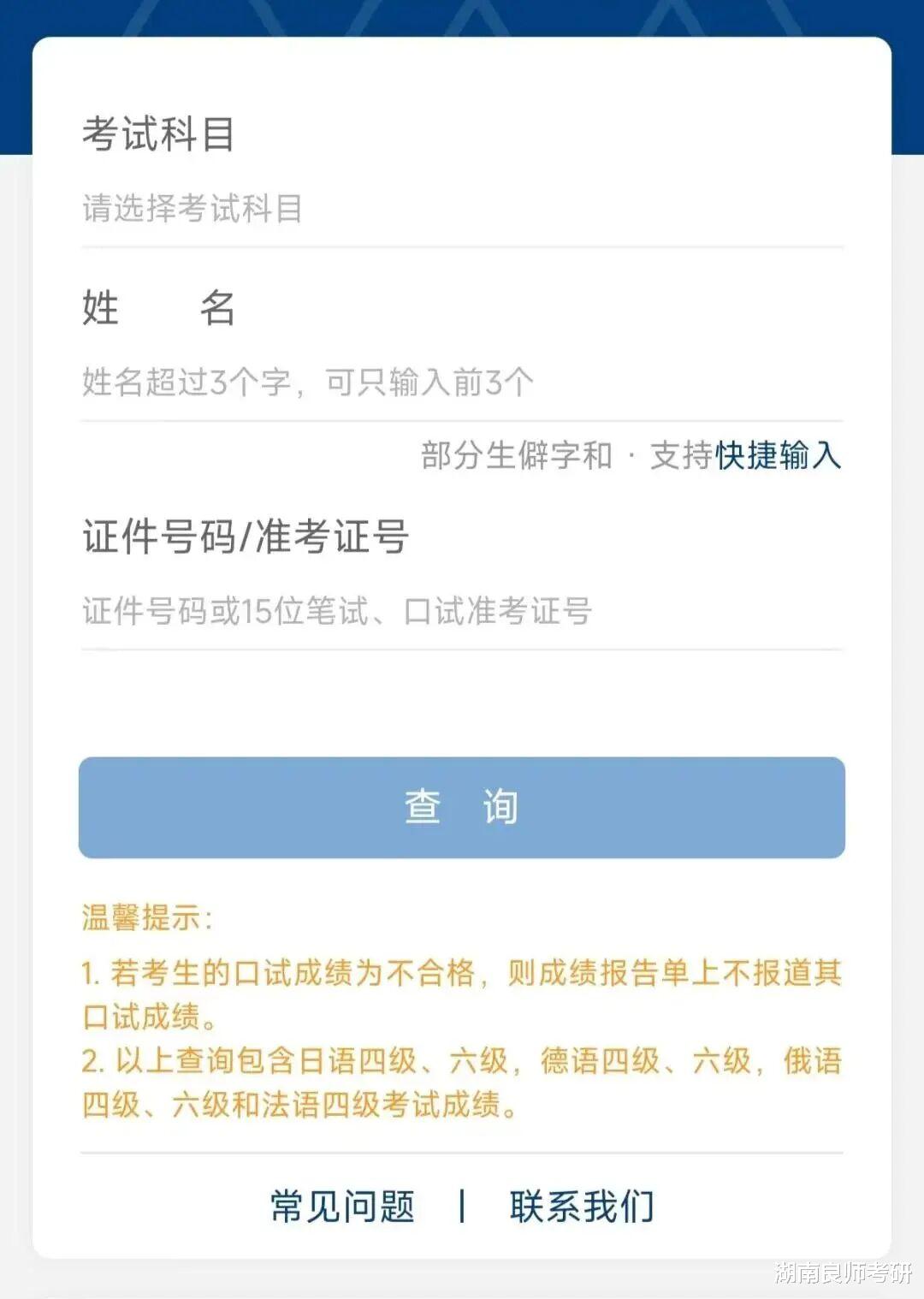Viewport: 924px width, 1299px height.
Task: Focus the 姓名 name input field
Action: [462, 382]
